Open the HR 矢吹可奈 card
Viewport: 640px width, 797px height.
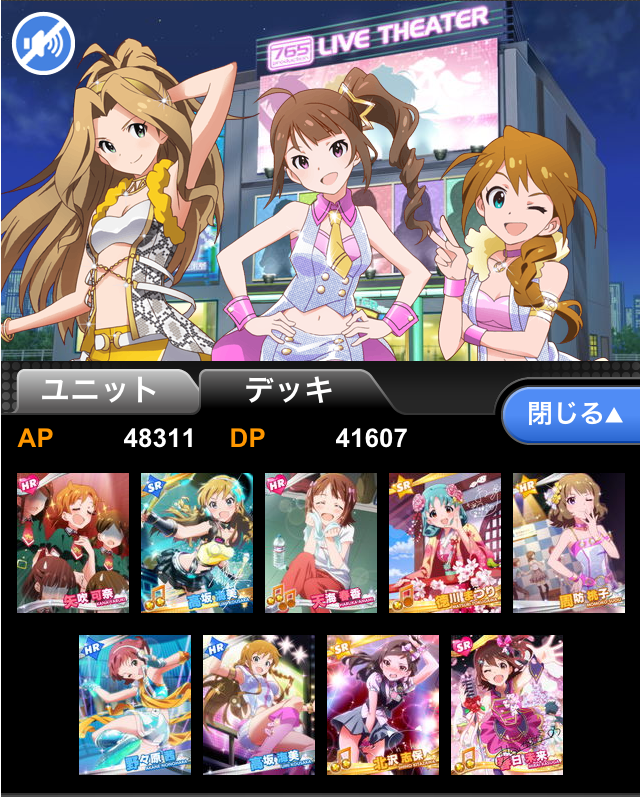(x=73, y=542)
